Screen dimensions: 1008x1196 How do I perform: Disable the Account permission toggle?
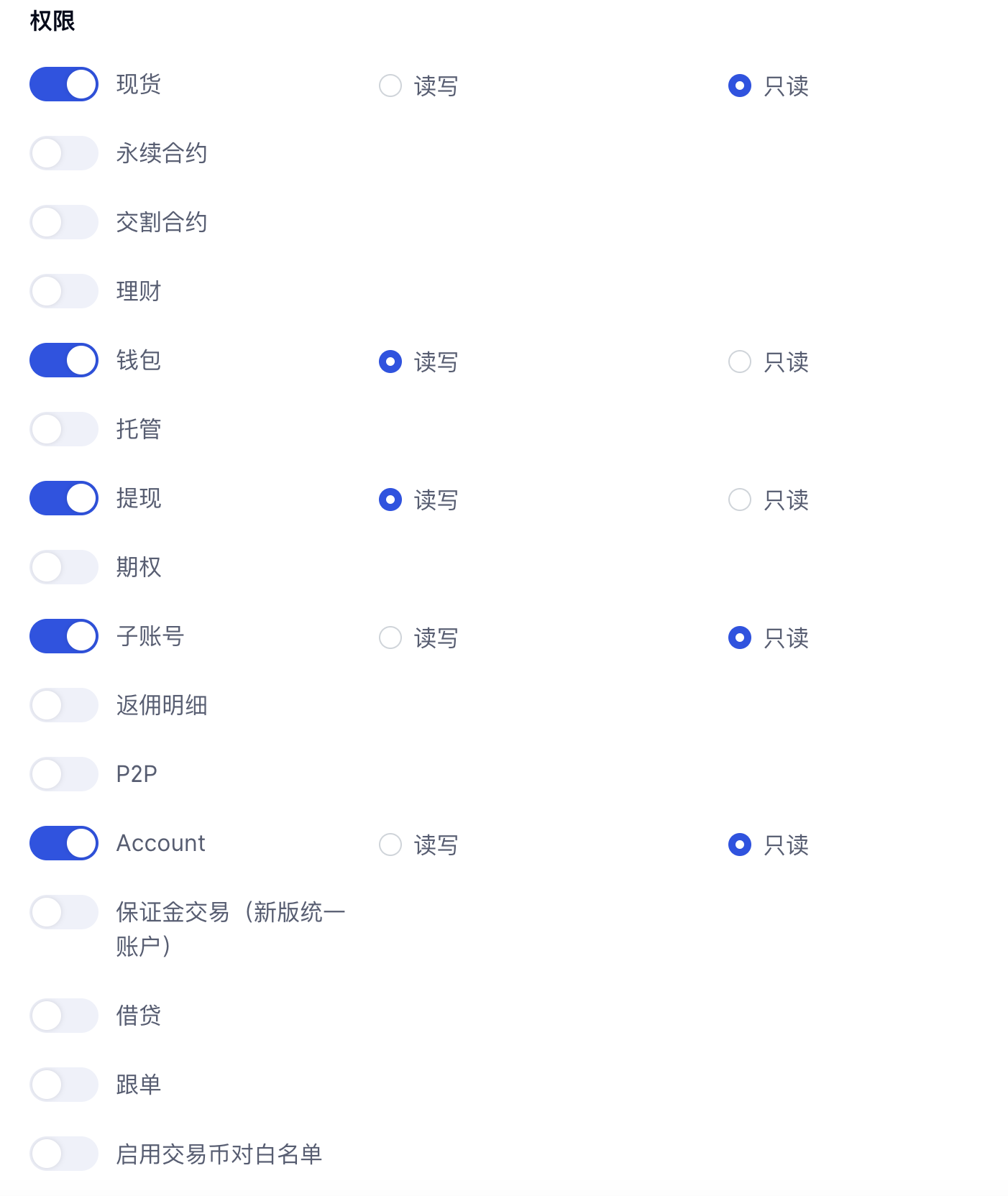pos(63,843)
